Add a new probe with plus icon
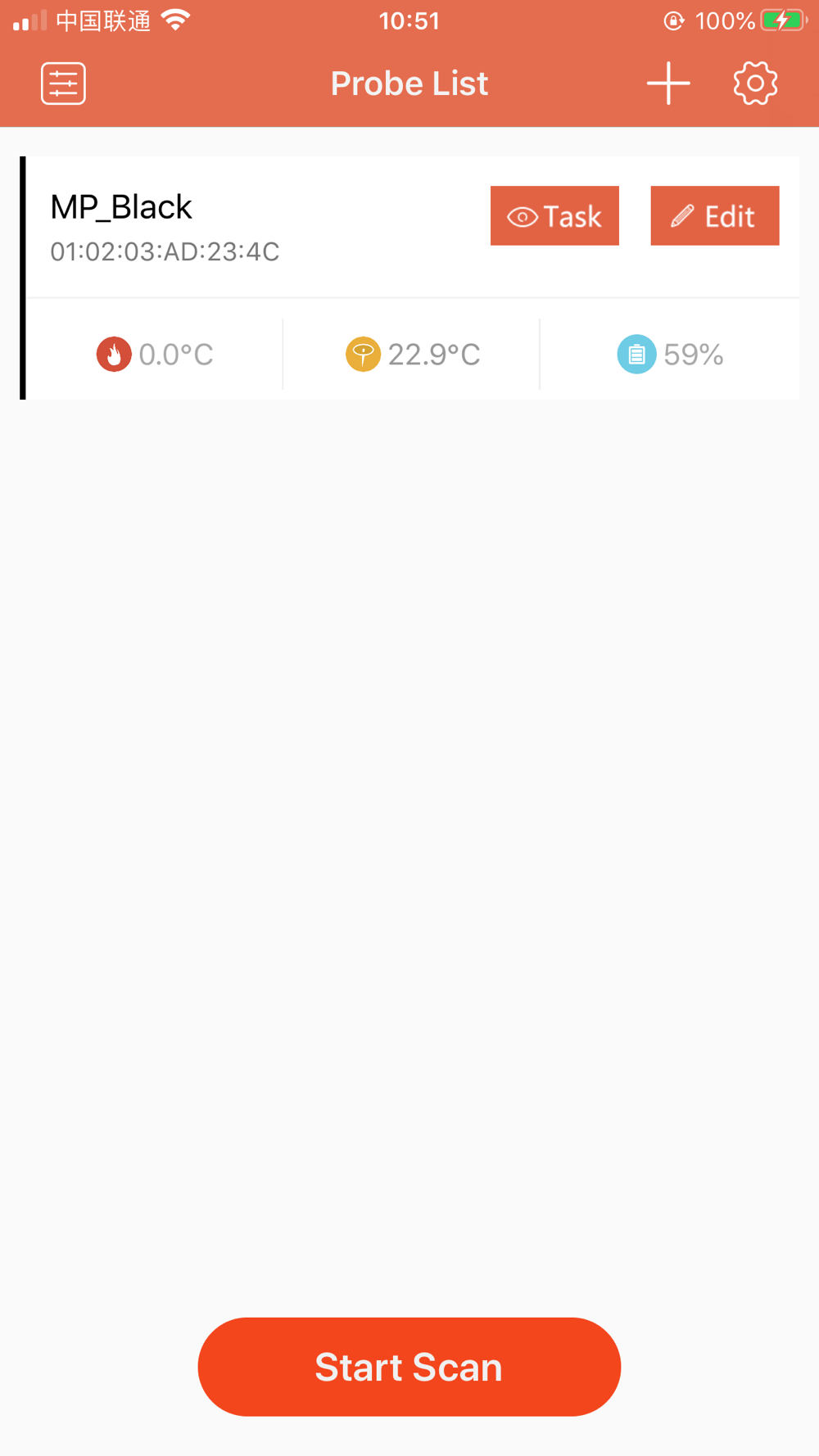This screenshot has width=819, height=1456. (668, 84)
